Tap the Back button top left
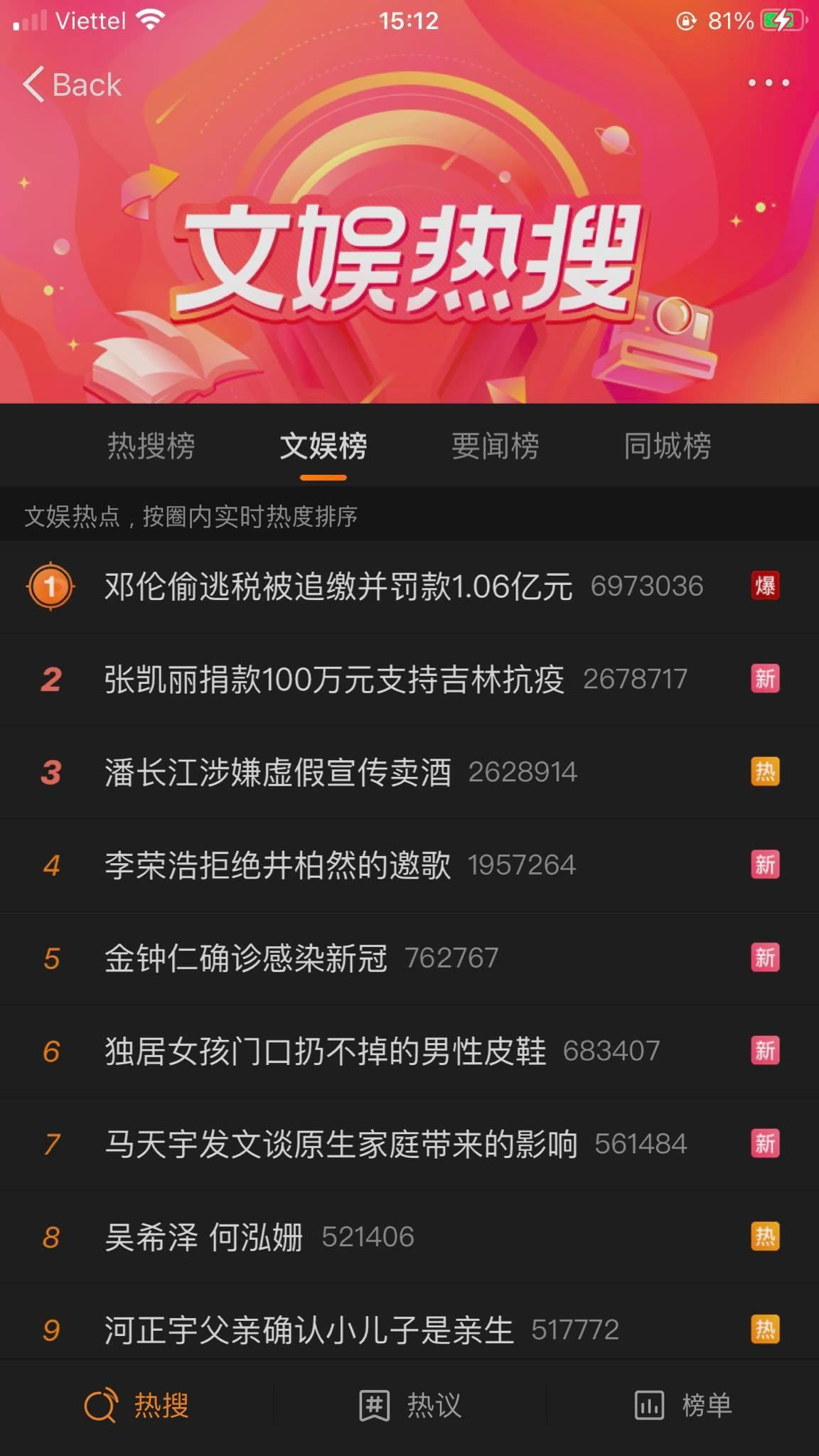819x1456 pixels. pyautogui.click(x=71, y=84)
